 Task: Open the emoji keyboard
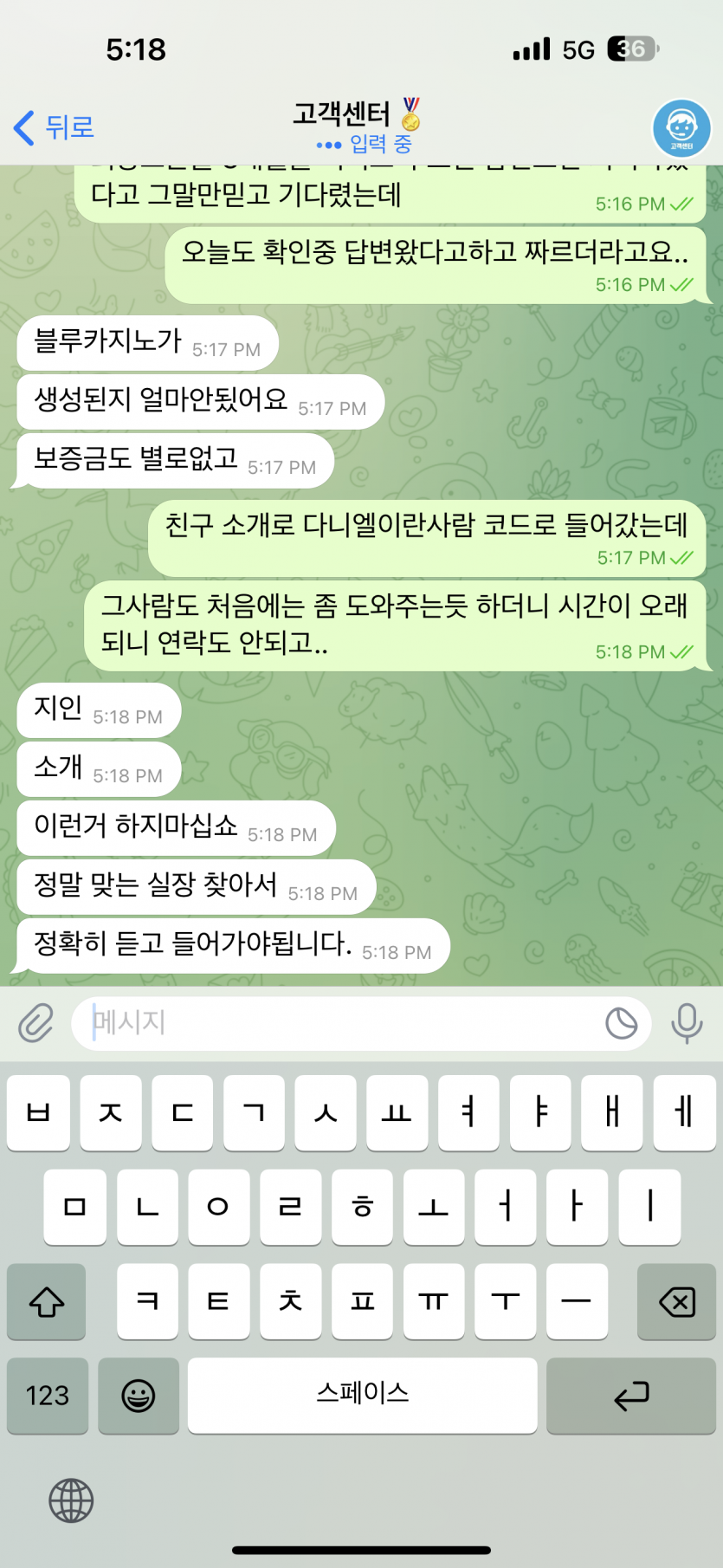[x=139, y=1395]
